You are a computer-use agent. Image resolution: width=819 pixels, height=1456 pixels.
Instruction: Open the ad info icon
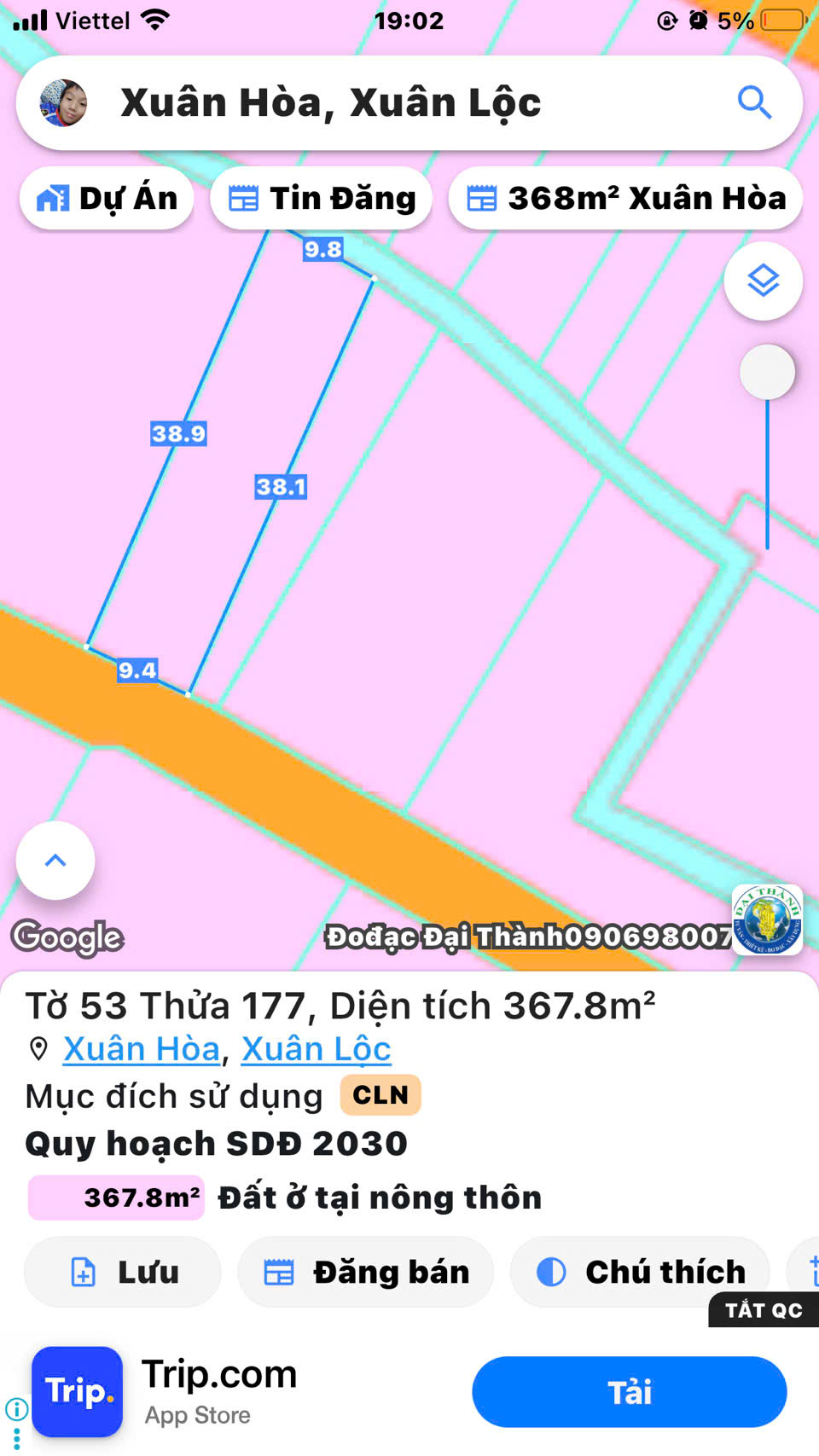[x=16, y=1408]
